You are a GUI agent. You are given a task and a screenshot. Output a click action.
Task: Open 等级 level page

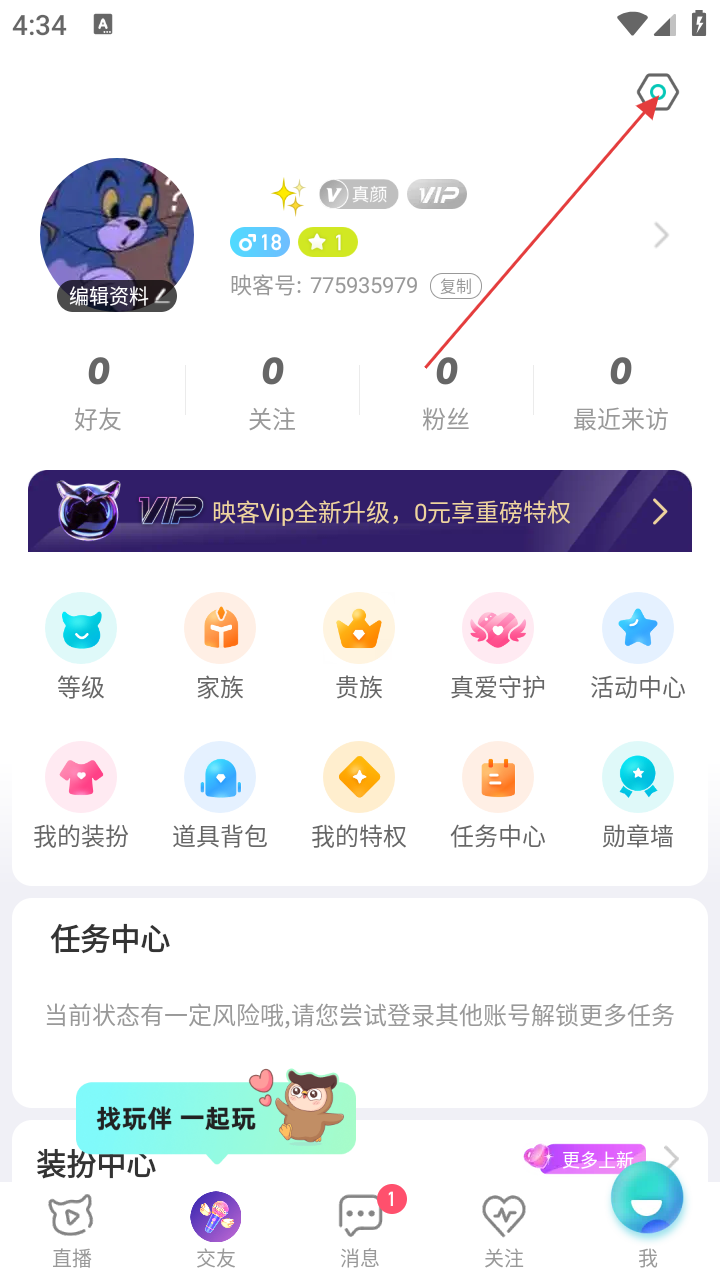click(x=81, y=645)
